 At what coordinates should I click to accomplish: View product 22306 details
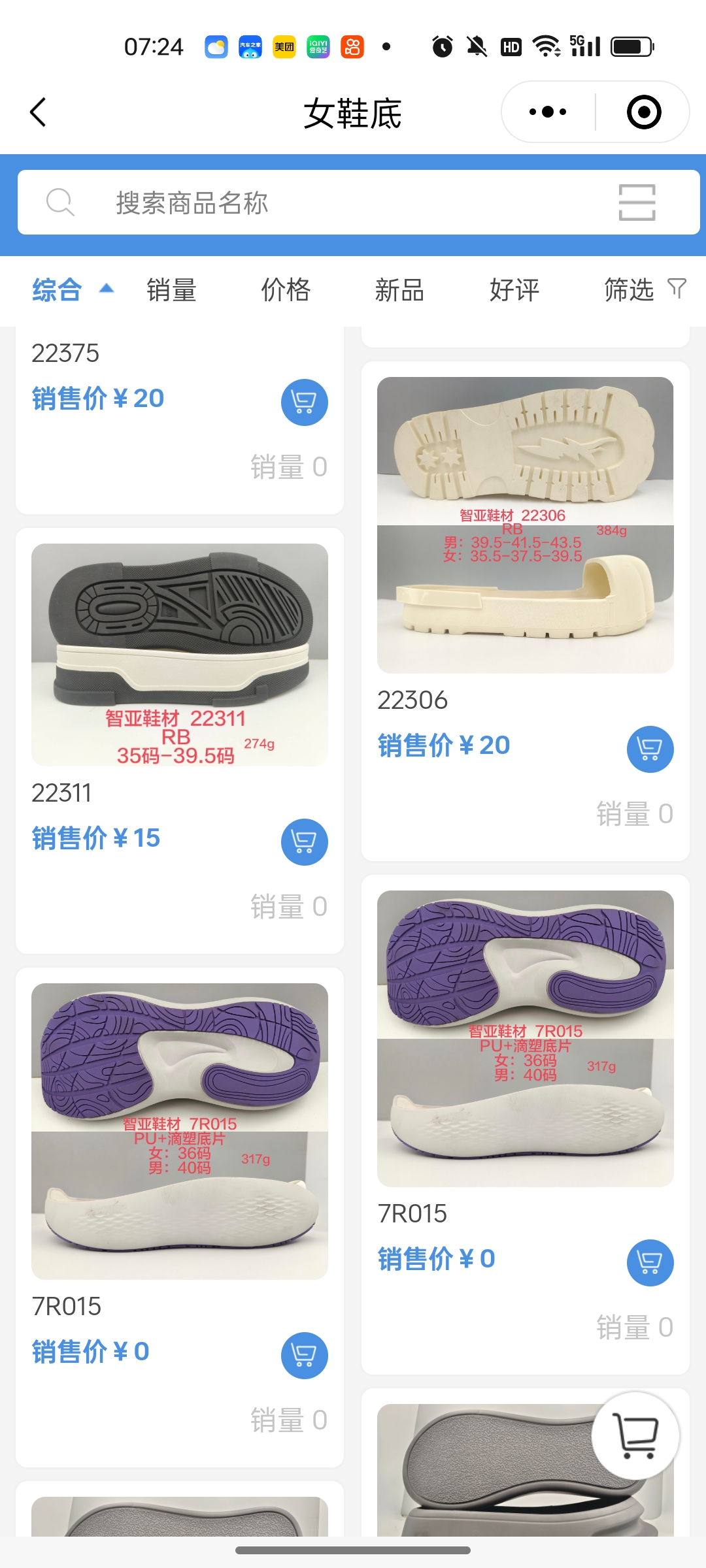[x=525, y=525]
